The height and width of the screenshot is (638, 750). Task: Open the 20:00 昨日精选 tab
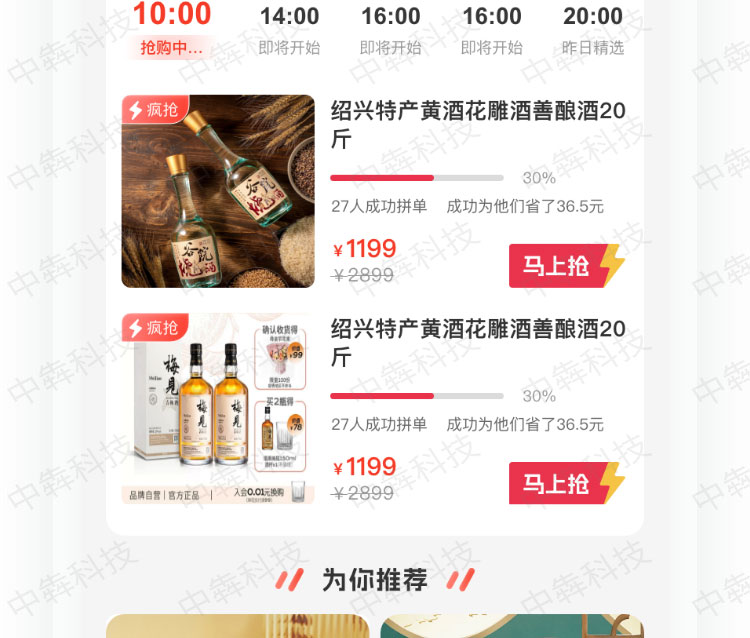(593, 30)
